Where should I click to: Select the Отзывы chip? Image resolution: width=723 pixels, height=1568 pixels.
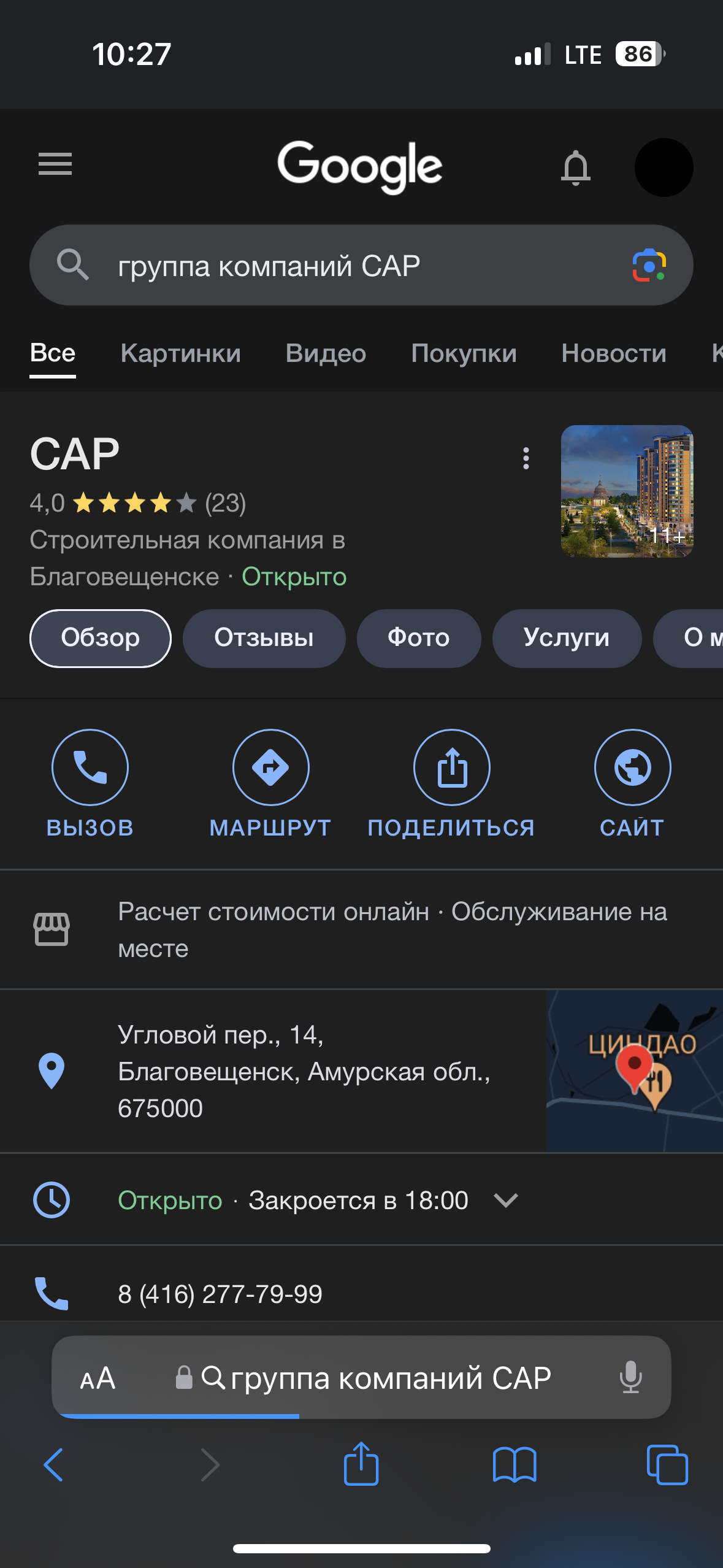point(264,638)
